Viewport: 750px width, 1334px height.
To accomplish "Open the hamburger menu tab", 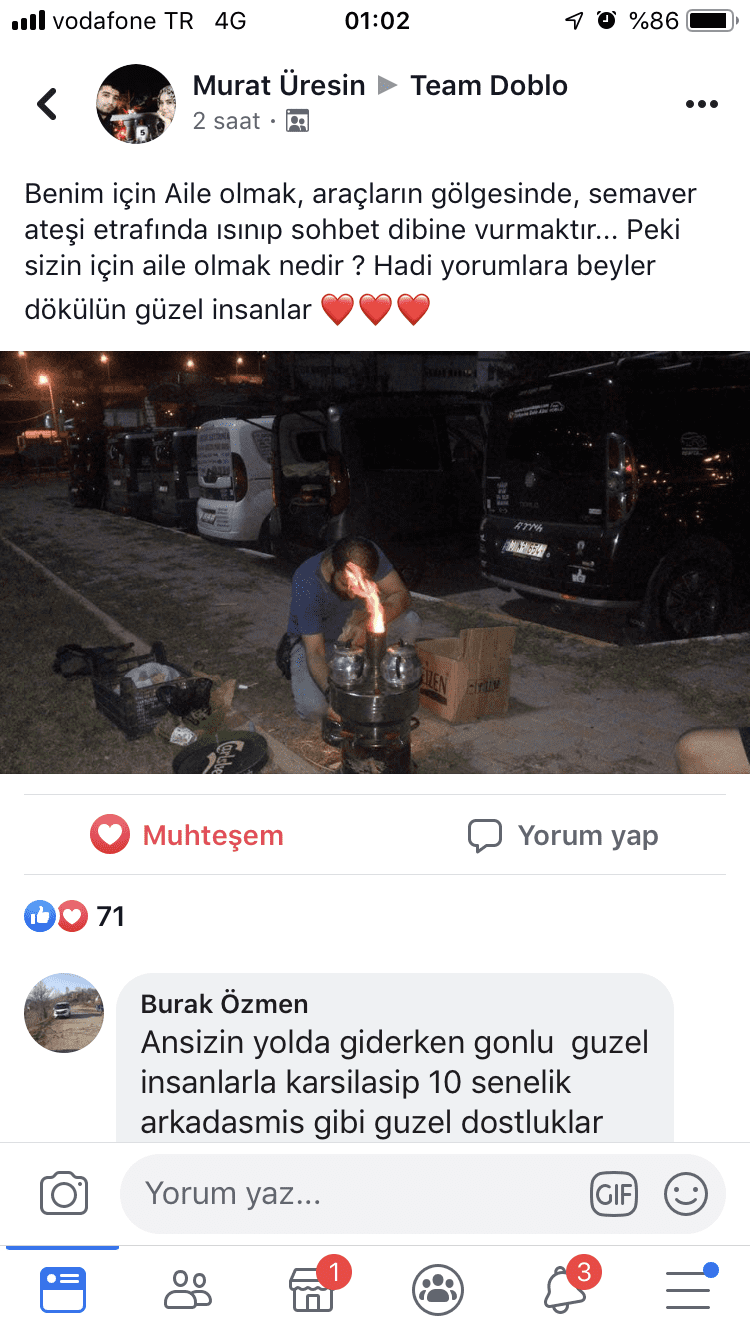I will pyautogui.click(x=688, y=1289).
